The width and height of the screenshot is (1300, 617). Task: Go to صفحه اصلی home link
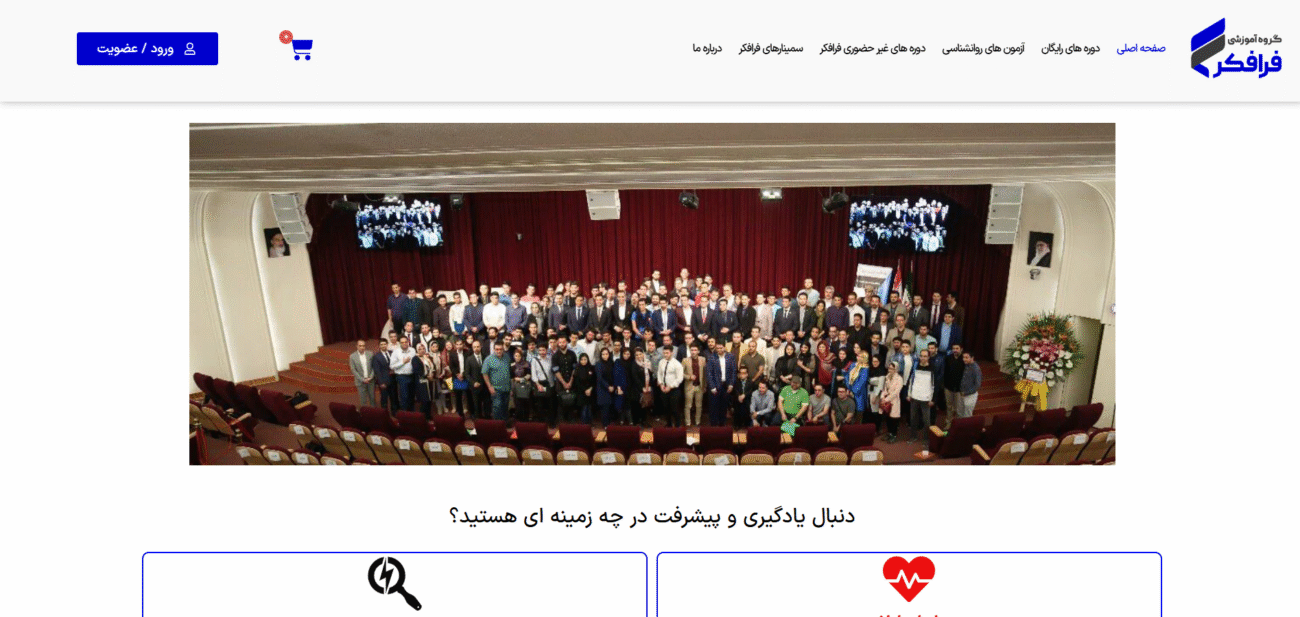pyautogui.click(x=1141, y=48)
